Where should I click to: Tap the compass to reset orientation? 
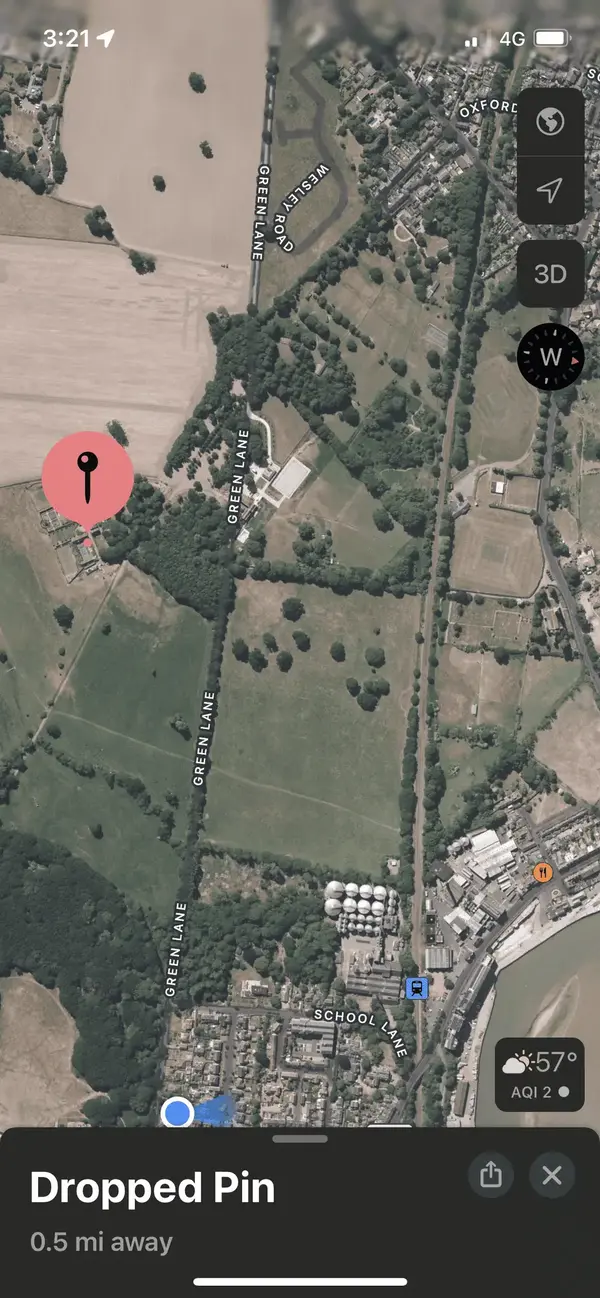click(550, 357)
